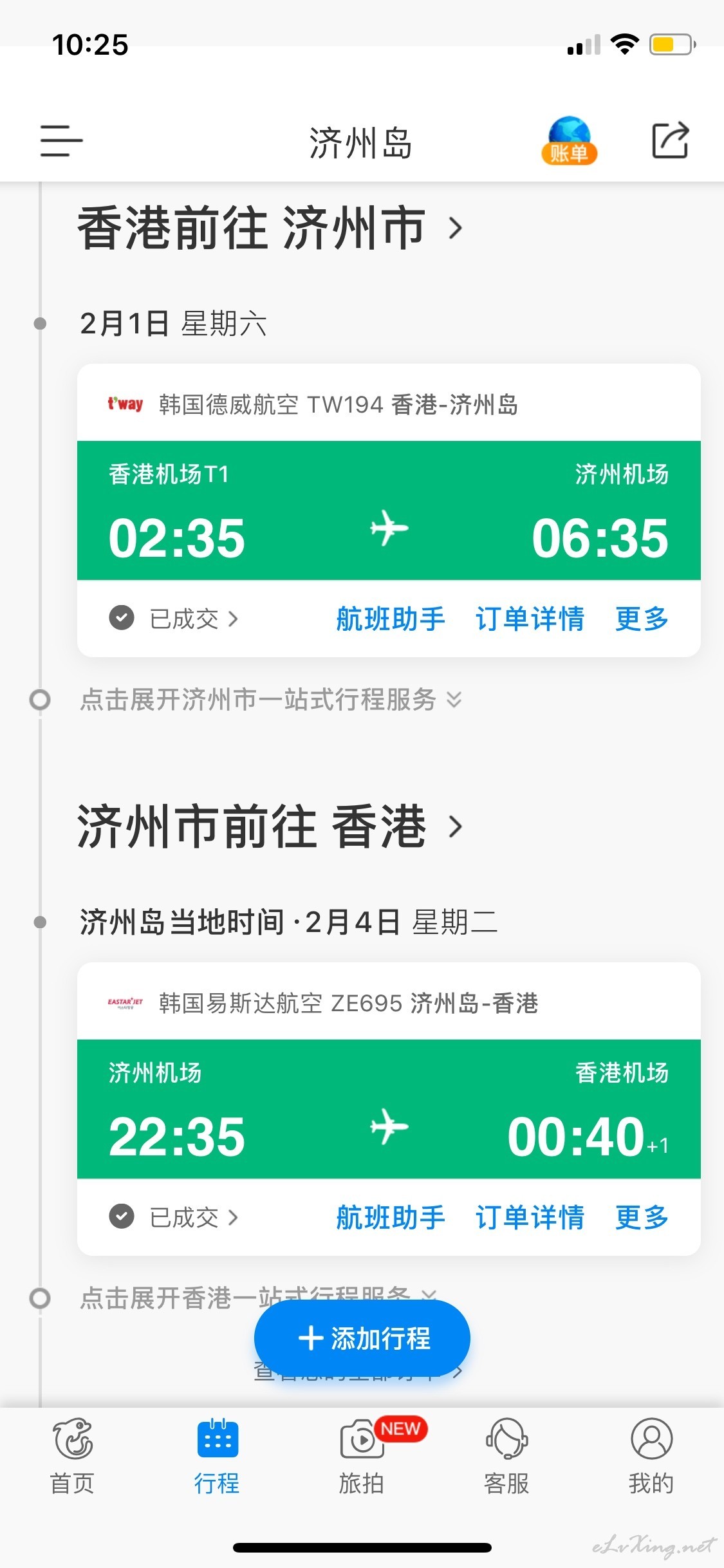Open TW194 香港-济州岛 flight card
Image resolution: width=724 pixels, height=1568 pixels.
(389, 510)
